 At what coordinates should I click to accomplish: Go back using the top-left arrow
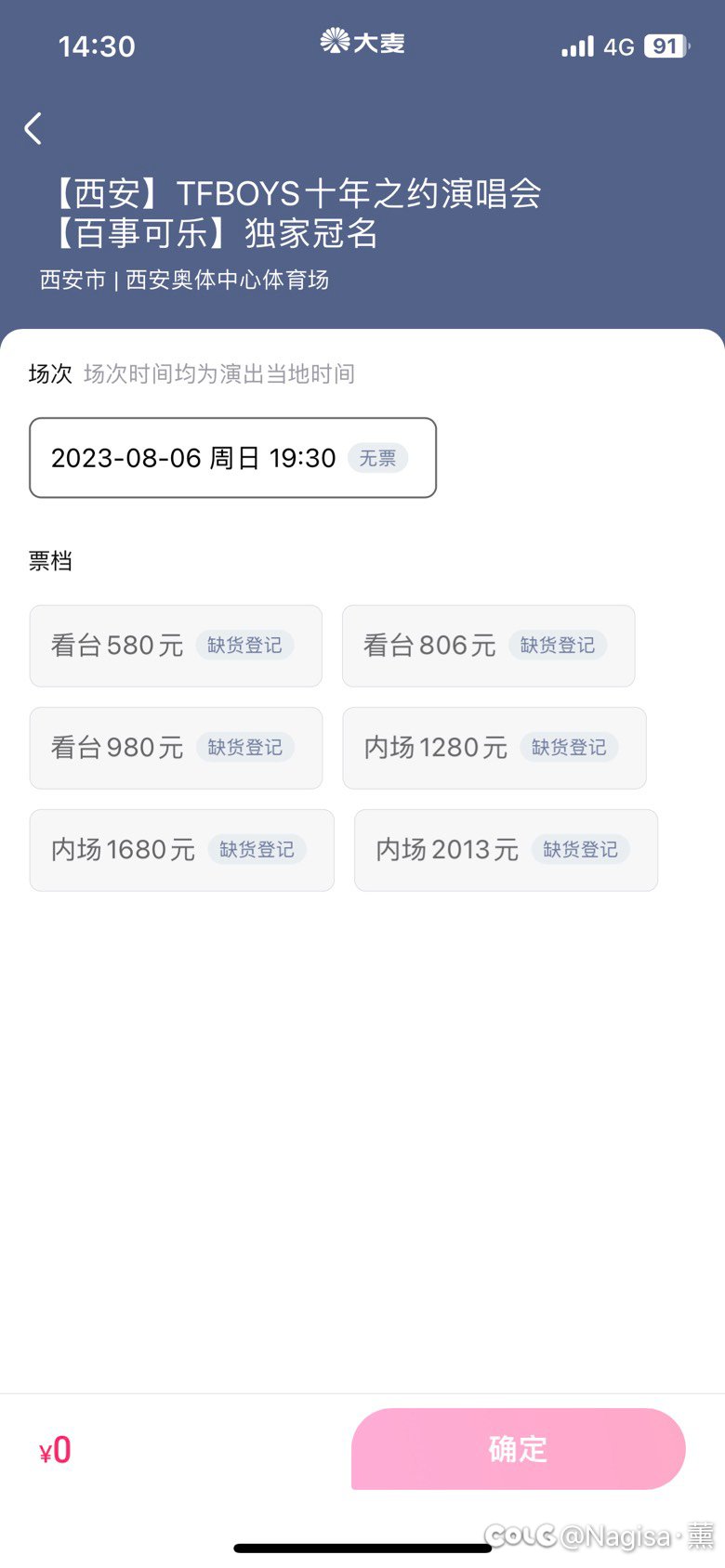(x=33, y=128)
